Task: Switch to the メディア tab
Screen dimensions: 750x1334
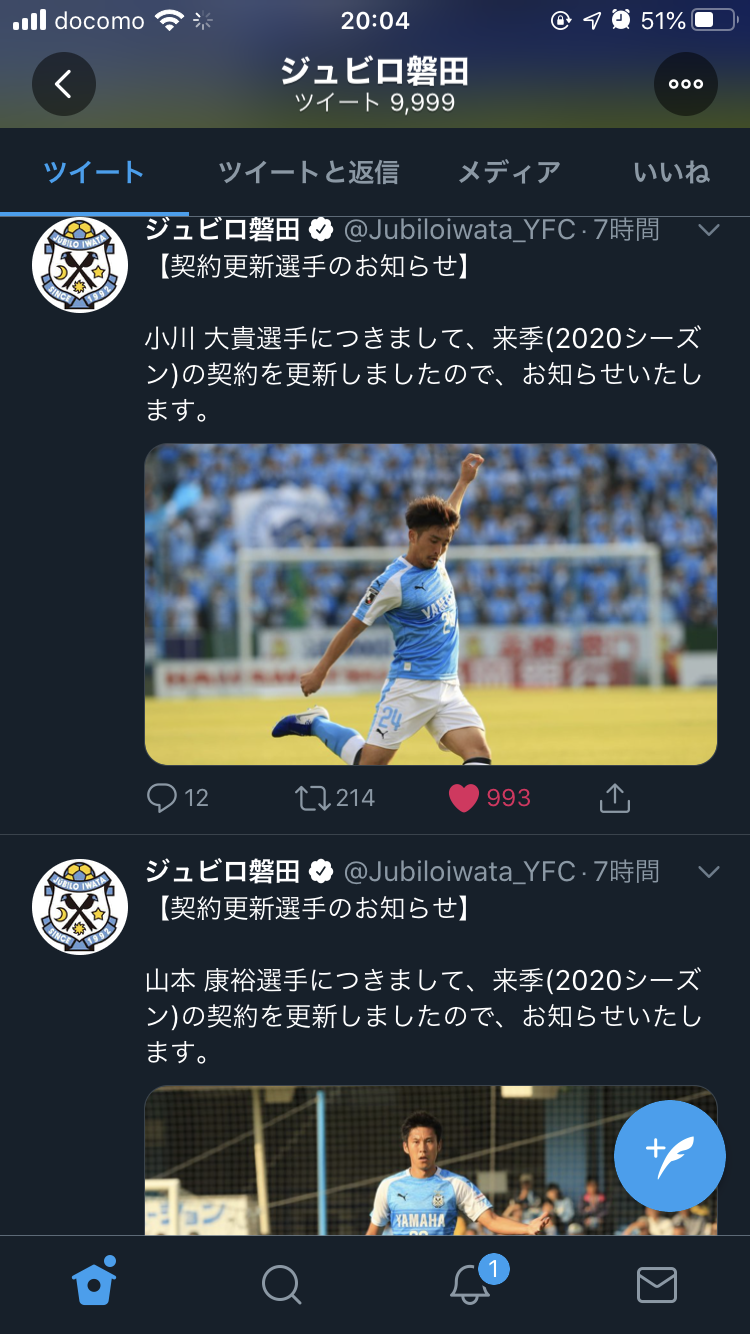Action: pos(509,173)
